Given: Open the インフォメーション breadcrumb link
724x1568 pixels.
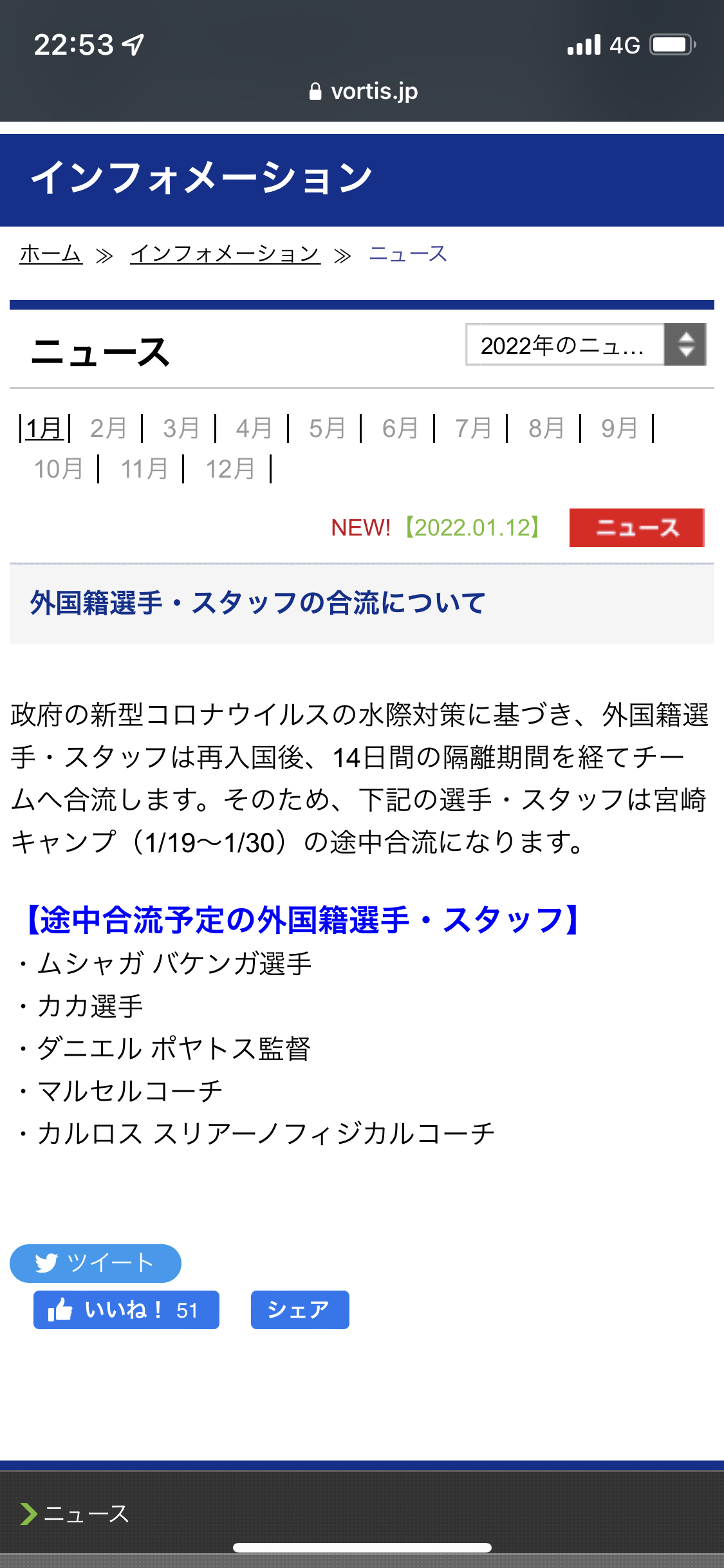Looking at the screenshot, I should (x=225, y=254).
